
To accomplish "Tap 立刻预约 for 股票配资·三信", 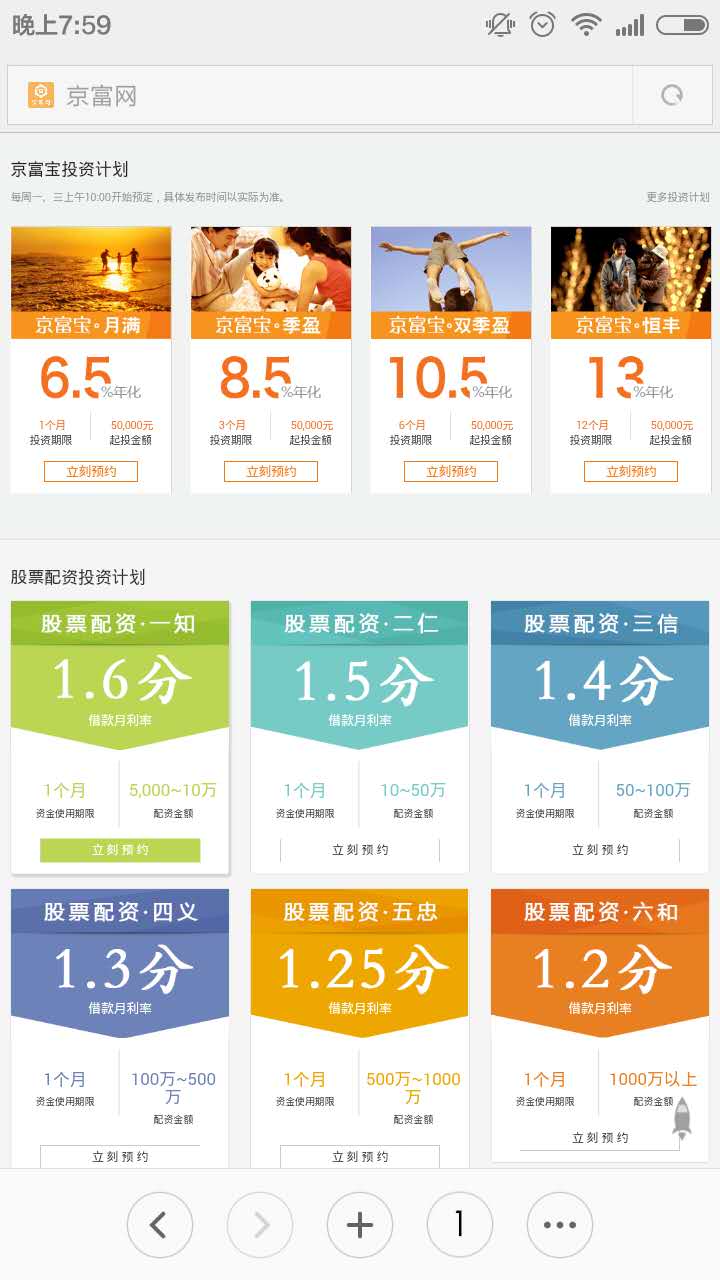I will (x=600, y=850).
